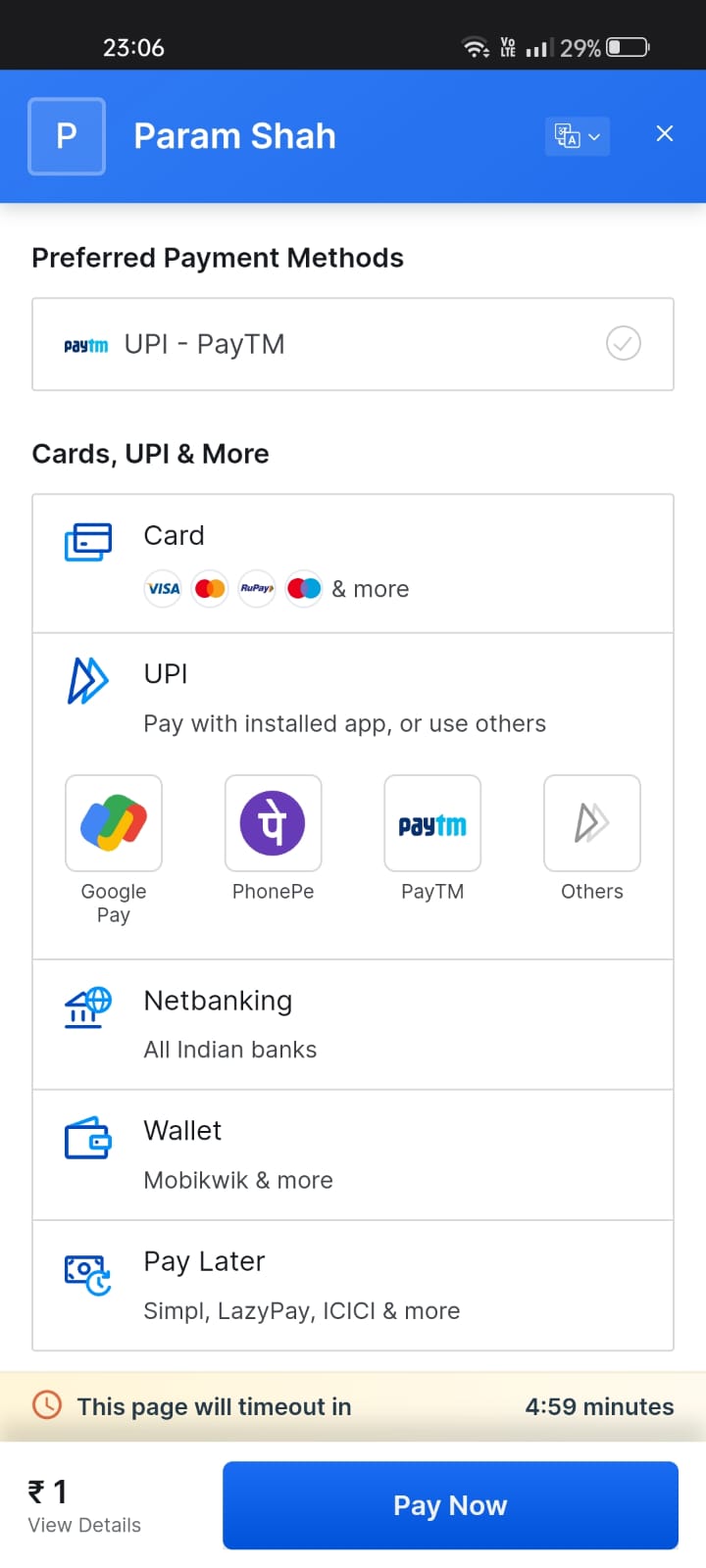Tap the Pay Now button

click(x=450, y=1505)
